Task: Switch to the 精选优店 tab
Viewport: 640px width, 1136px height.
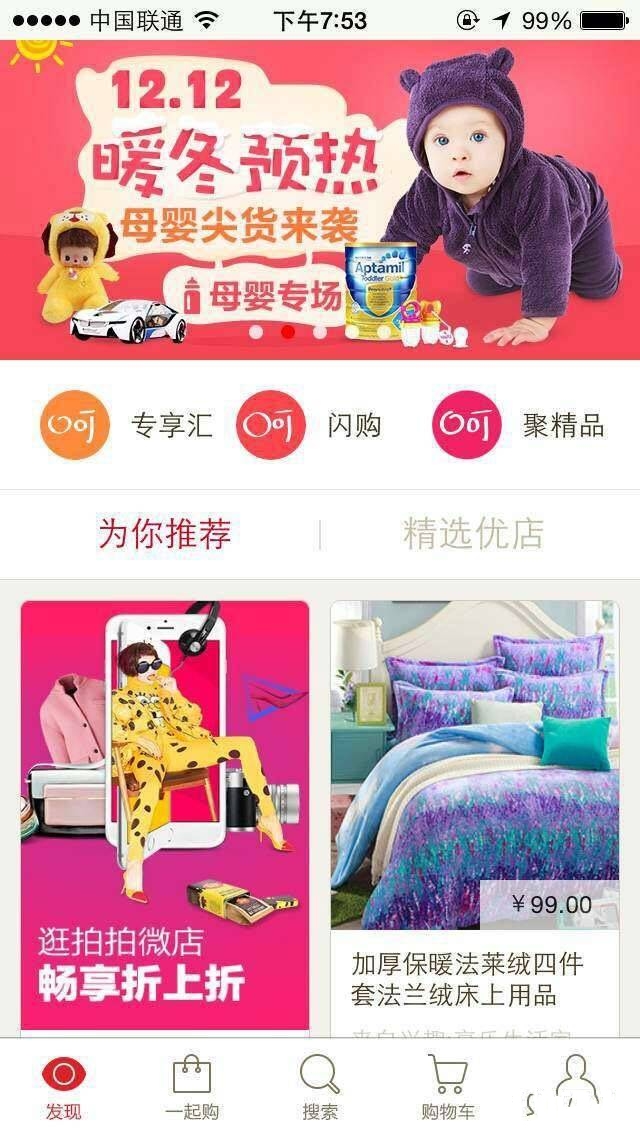Action: coord(473,534)
